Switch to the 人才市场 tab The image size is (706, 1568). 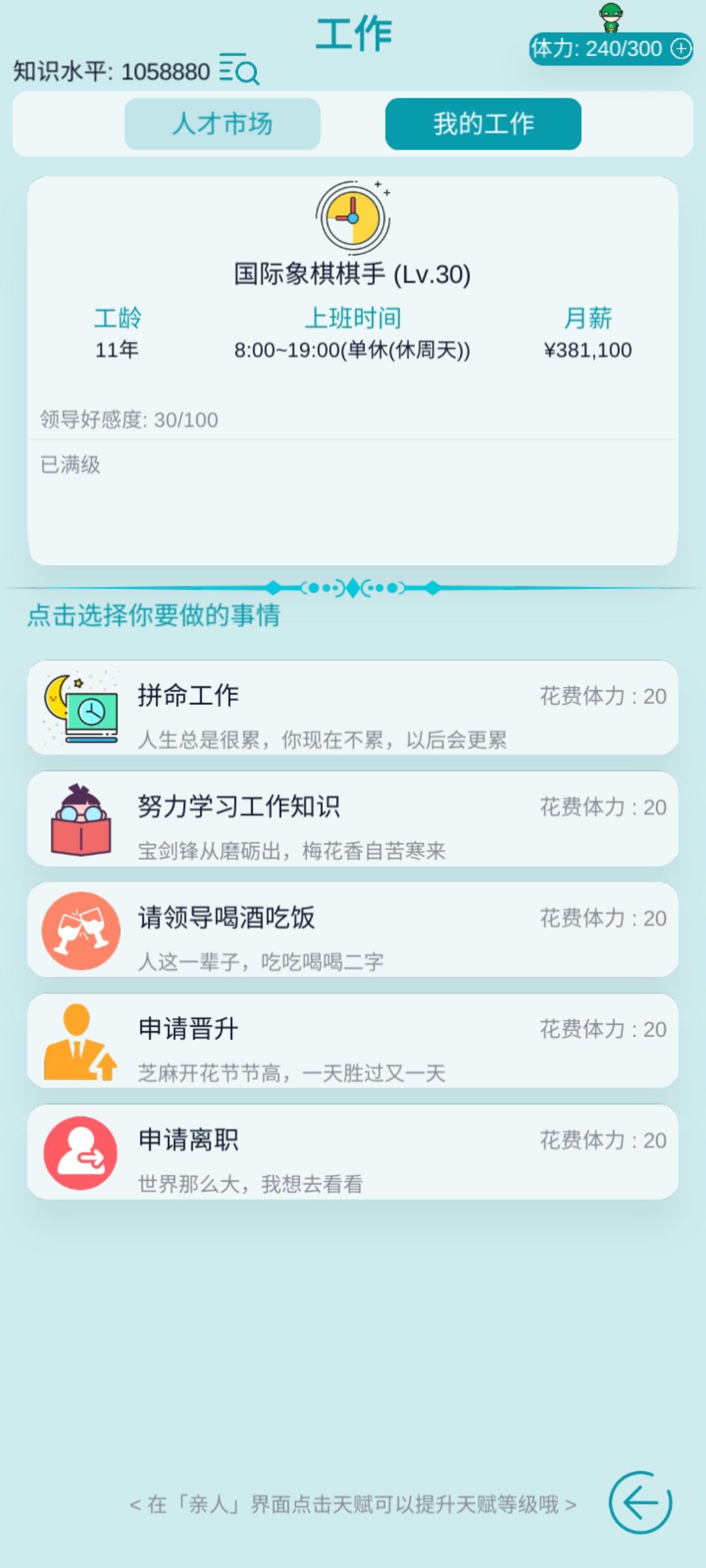point(222,124)
